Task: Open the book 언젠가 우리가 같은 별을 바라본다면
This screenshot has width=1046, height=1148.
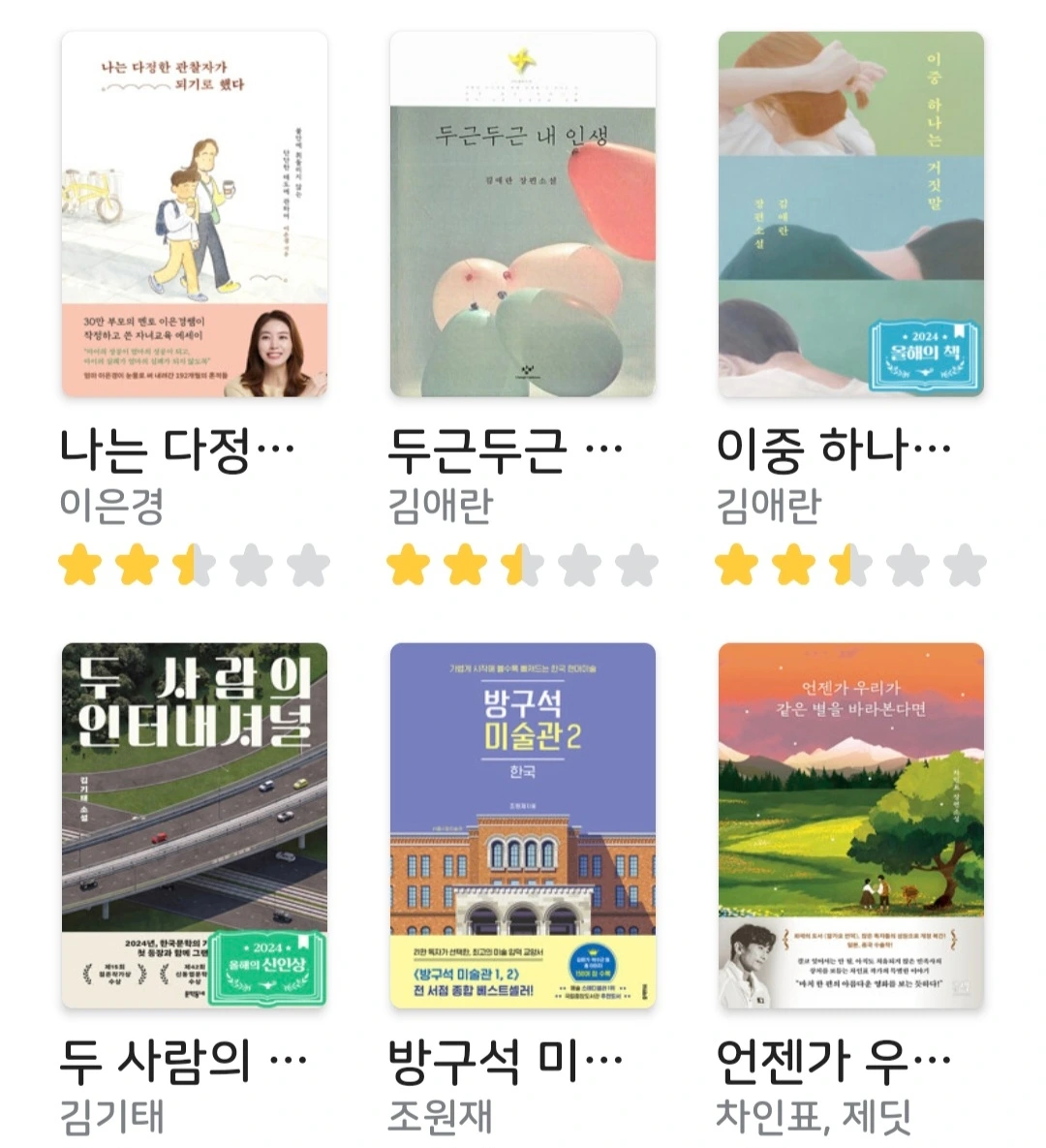Action: coord(850,825)
